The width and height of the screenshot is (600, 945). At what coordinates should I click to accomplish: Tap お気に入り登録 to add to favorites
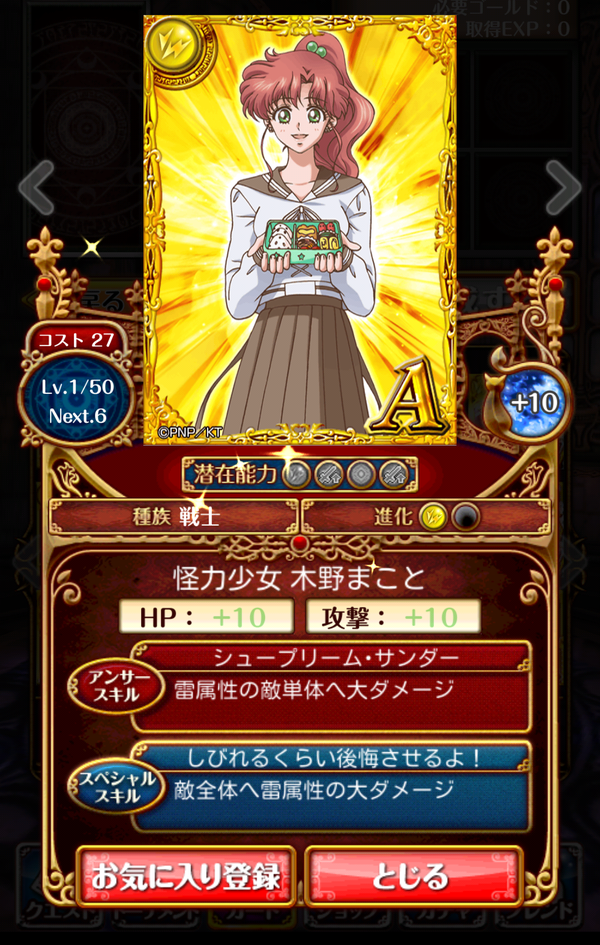(185, 877)
